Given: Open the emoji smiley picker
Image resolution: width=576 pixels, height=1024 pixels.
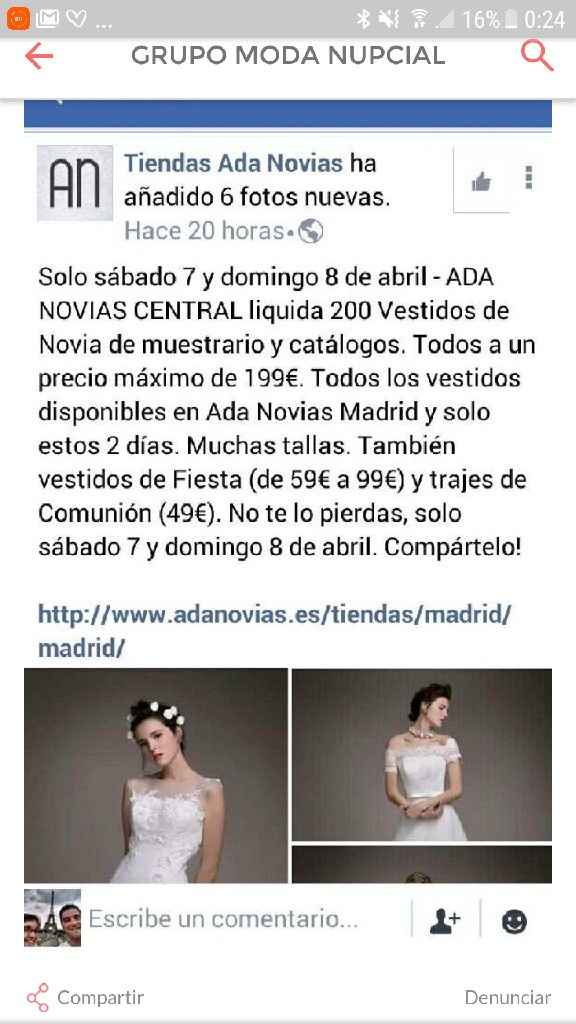Looking at the screenshot, I should tap(515, 921).
